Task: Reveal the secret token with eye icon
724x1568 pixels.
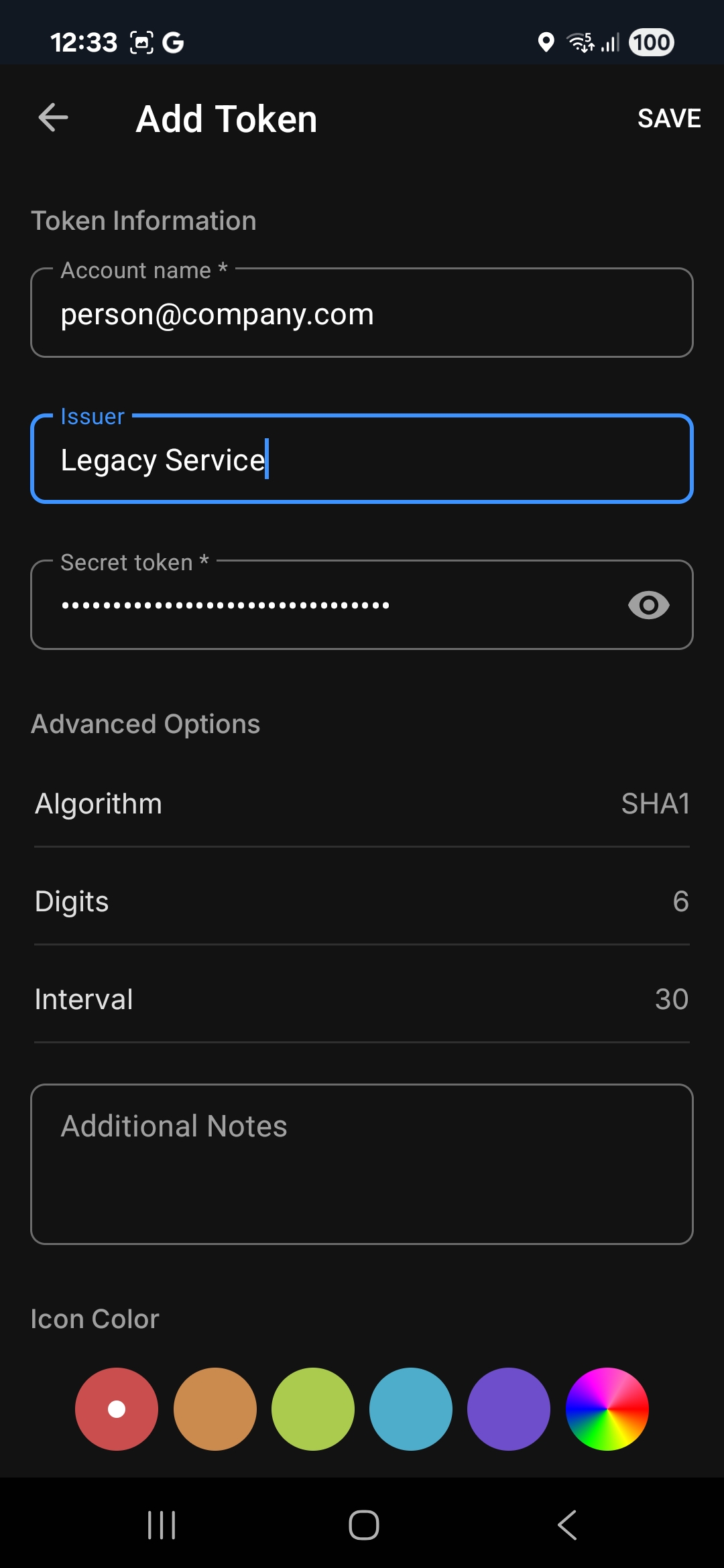Action: point(648,605)
